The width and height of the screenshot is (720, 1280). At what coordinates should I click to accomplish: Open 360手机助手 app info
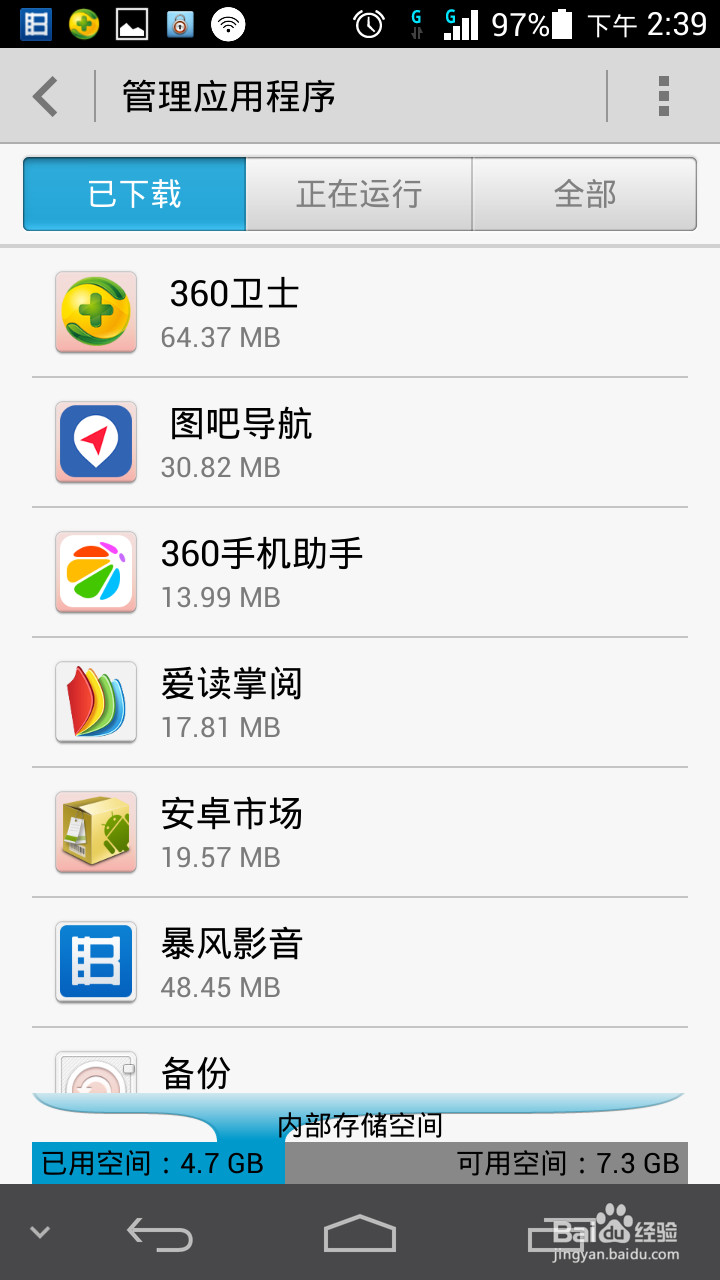point(360,573)
